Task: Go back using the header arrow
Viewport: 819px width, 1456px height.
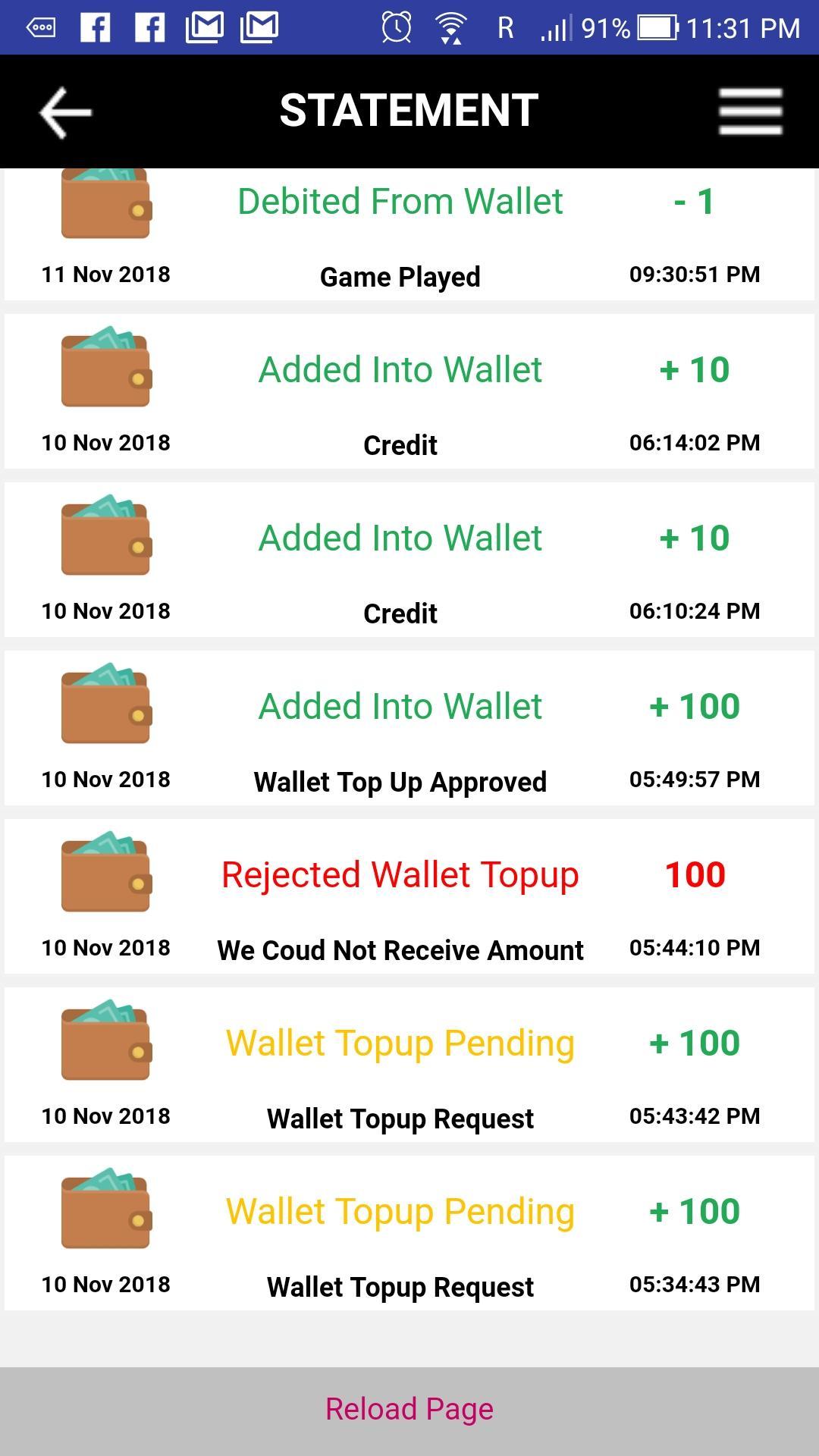Action: tap(66, 112)
